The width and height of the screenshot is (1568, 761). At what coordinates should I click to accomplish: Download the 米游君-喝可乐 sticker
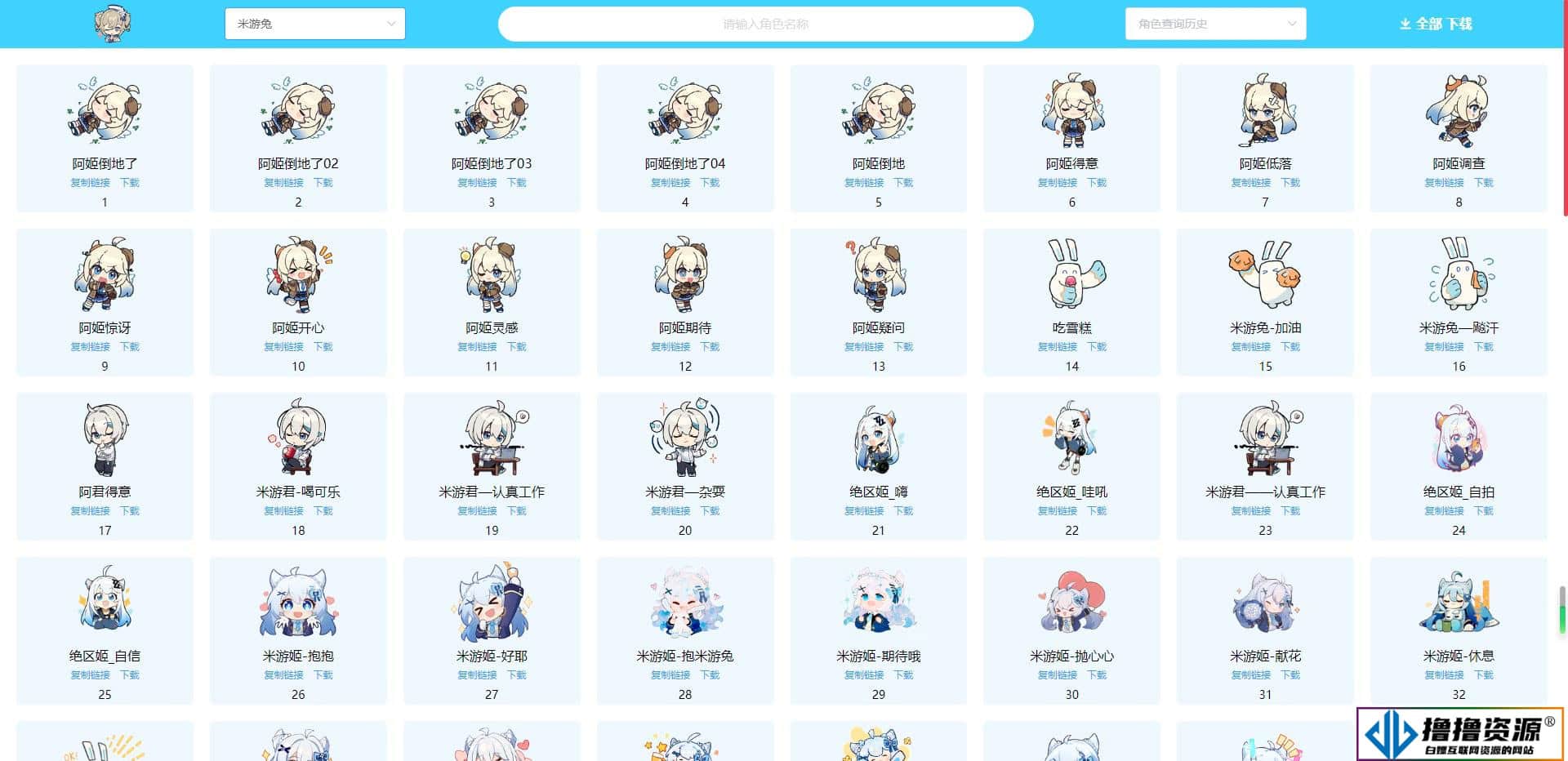[323, 511]
